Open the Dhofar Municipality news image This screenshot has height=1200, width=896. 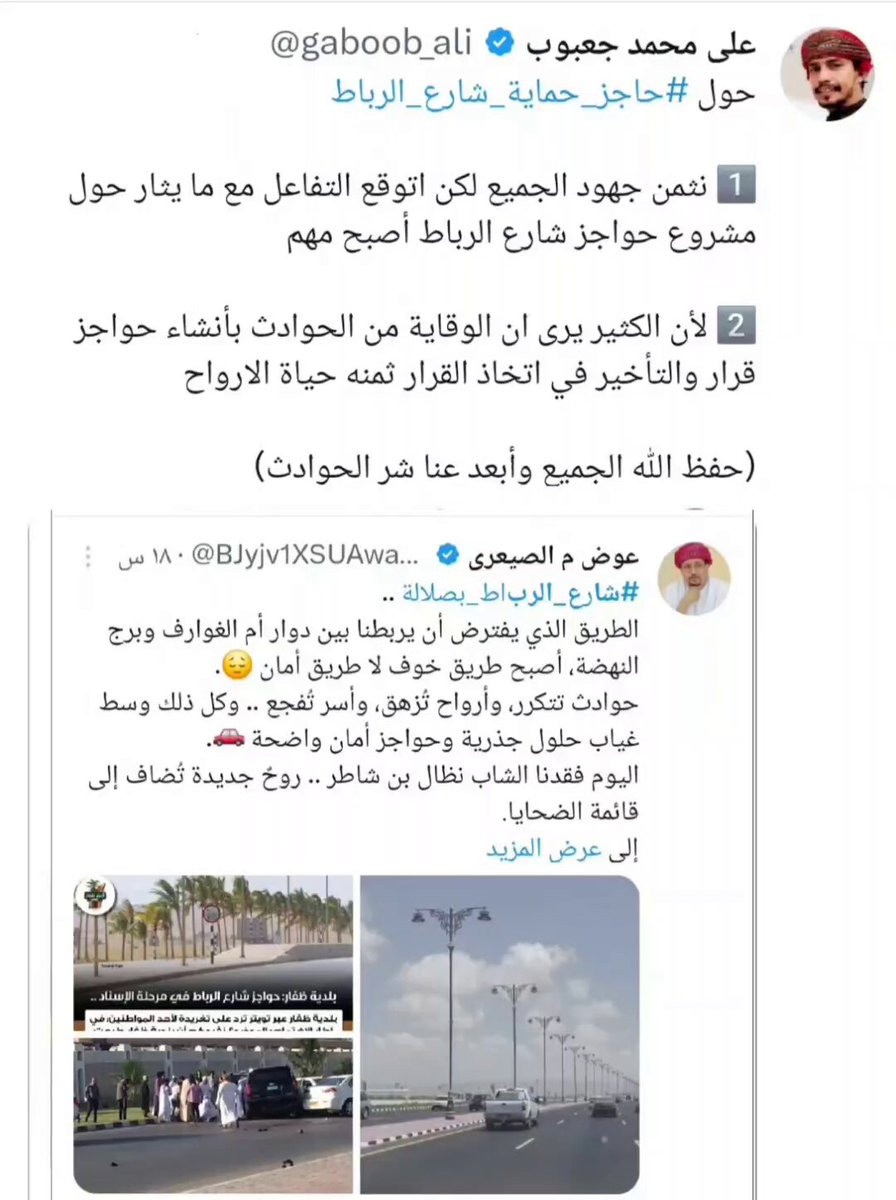[213, 1033]
